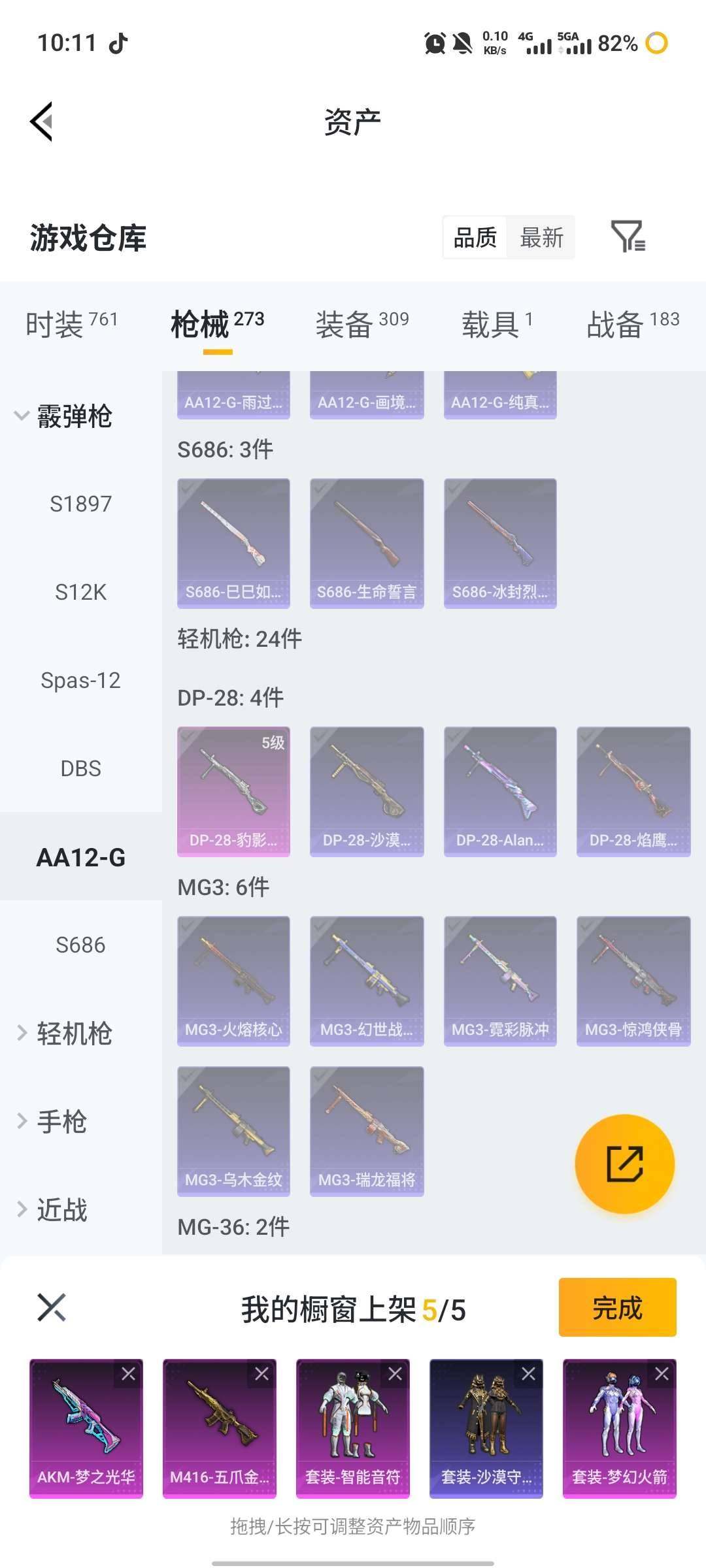706x1568 pixels.
Task: Confirm showcase with 完成
Action: (617, 1307)
